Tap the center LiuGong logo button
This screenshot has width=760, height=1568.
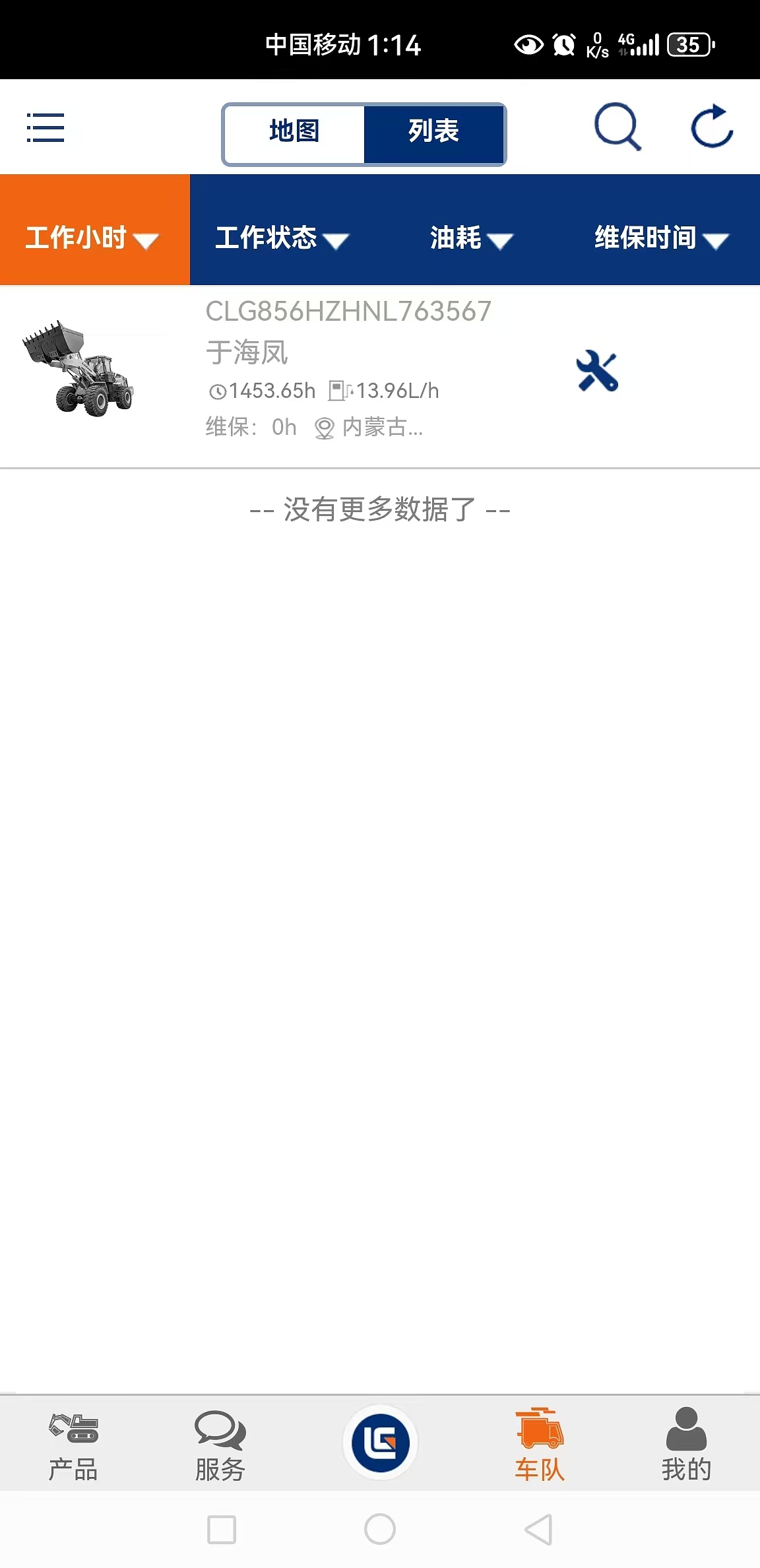(x=381, y=1442)
